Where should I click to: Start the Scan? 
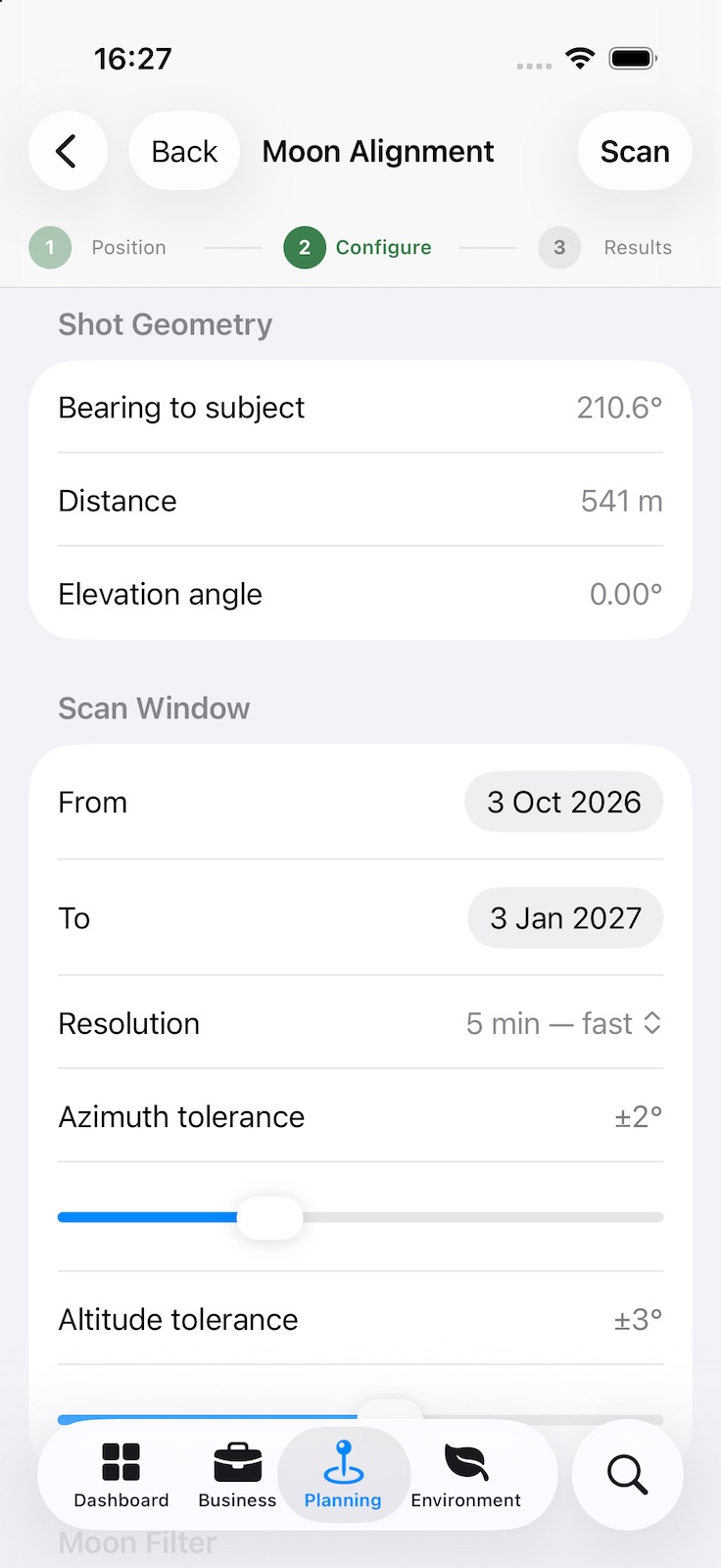635,151
